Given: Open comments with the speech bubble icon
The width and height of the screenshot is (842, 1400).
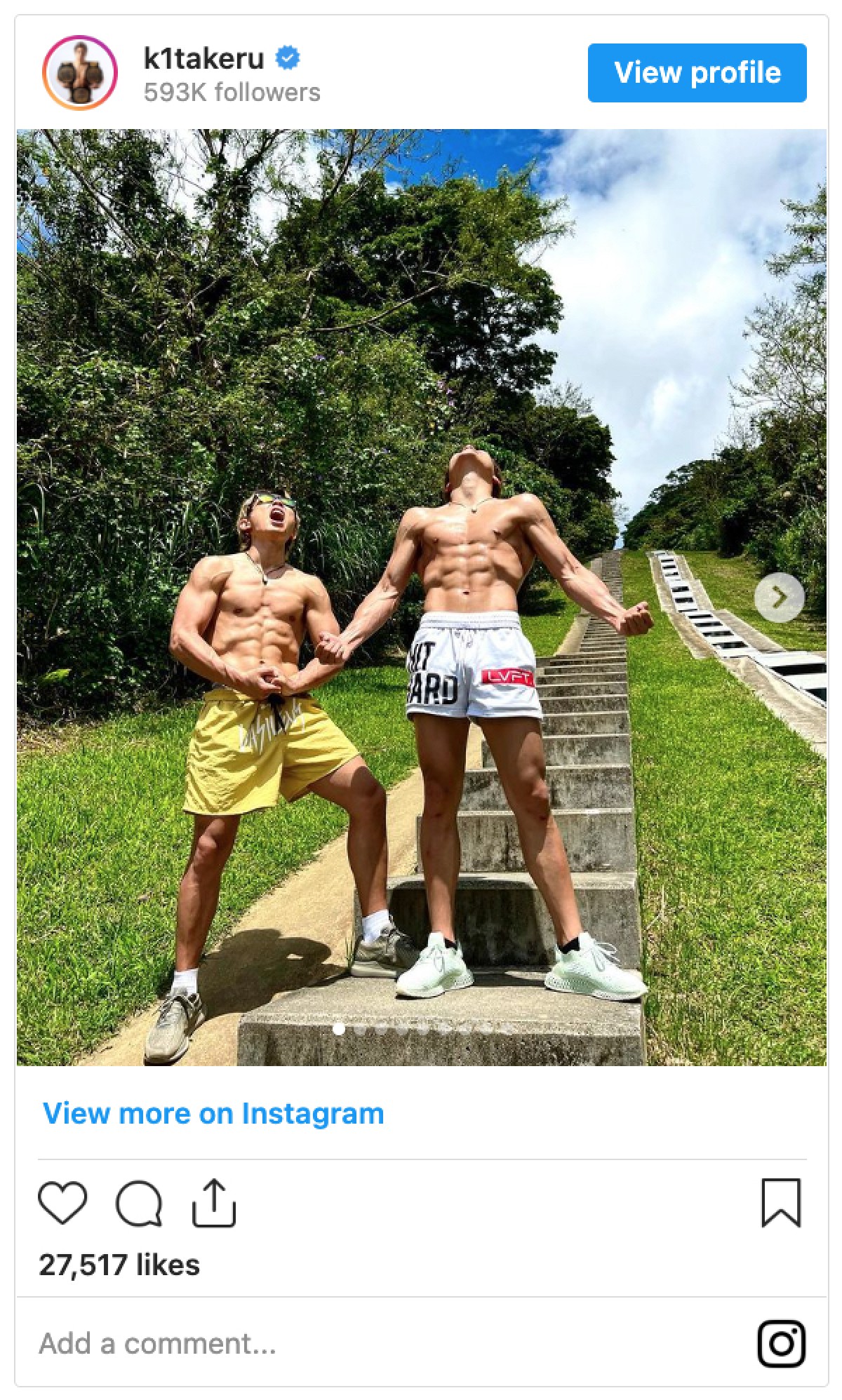Looking at the screenshot, I should [139, 1204].
